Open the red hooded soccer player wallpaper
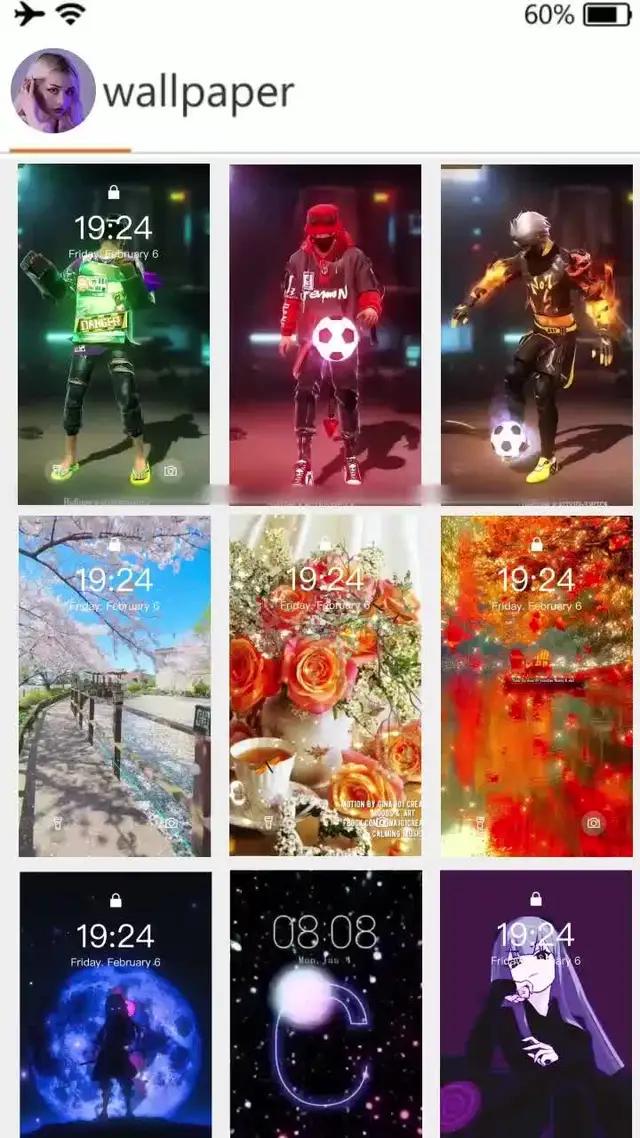Viewport: 640px width, 1138px height. 325,334
